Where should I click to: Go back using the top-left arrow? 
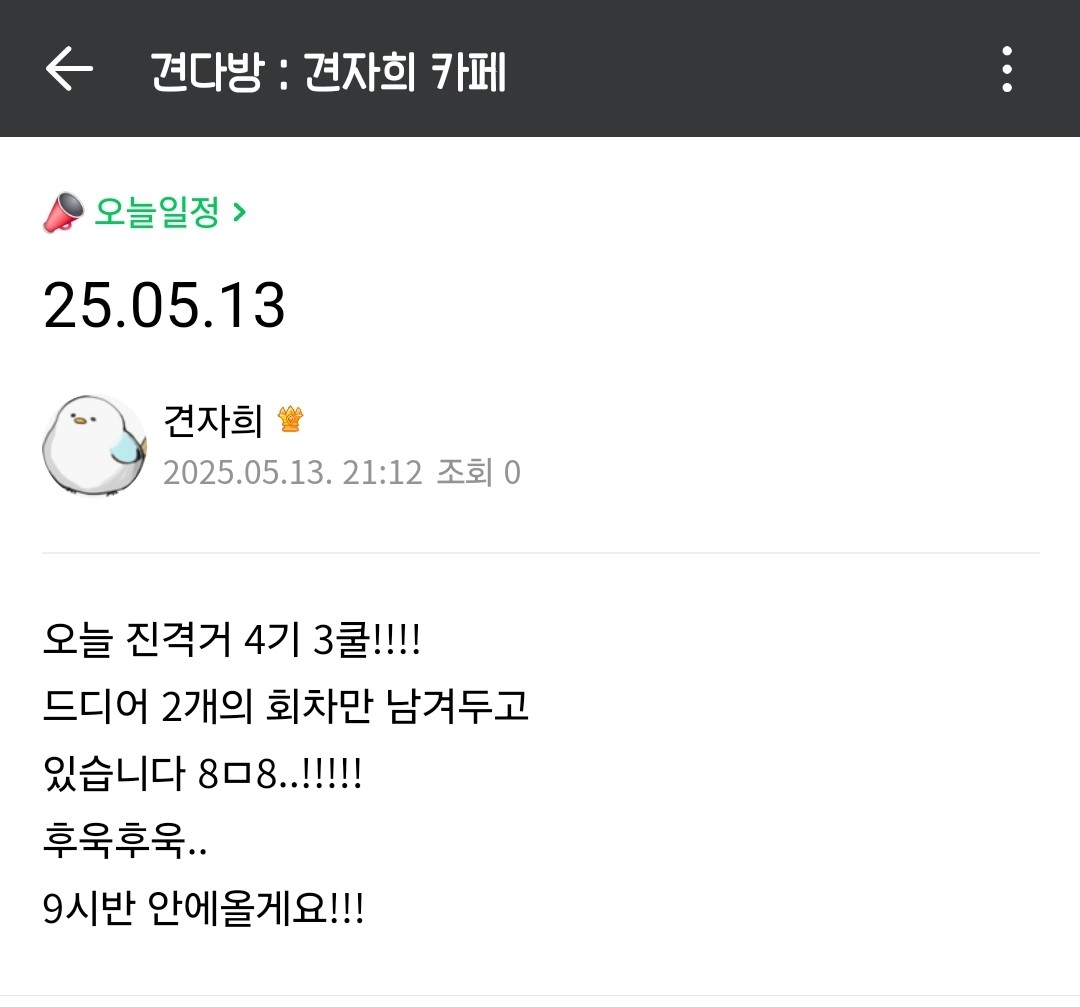click(69, 69)
